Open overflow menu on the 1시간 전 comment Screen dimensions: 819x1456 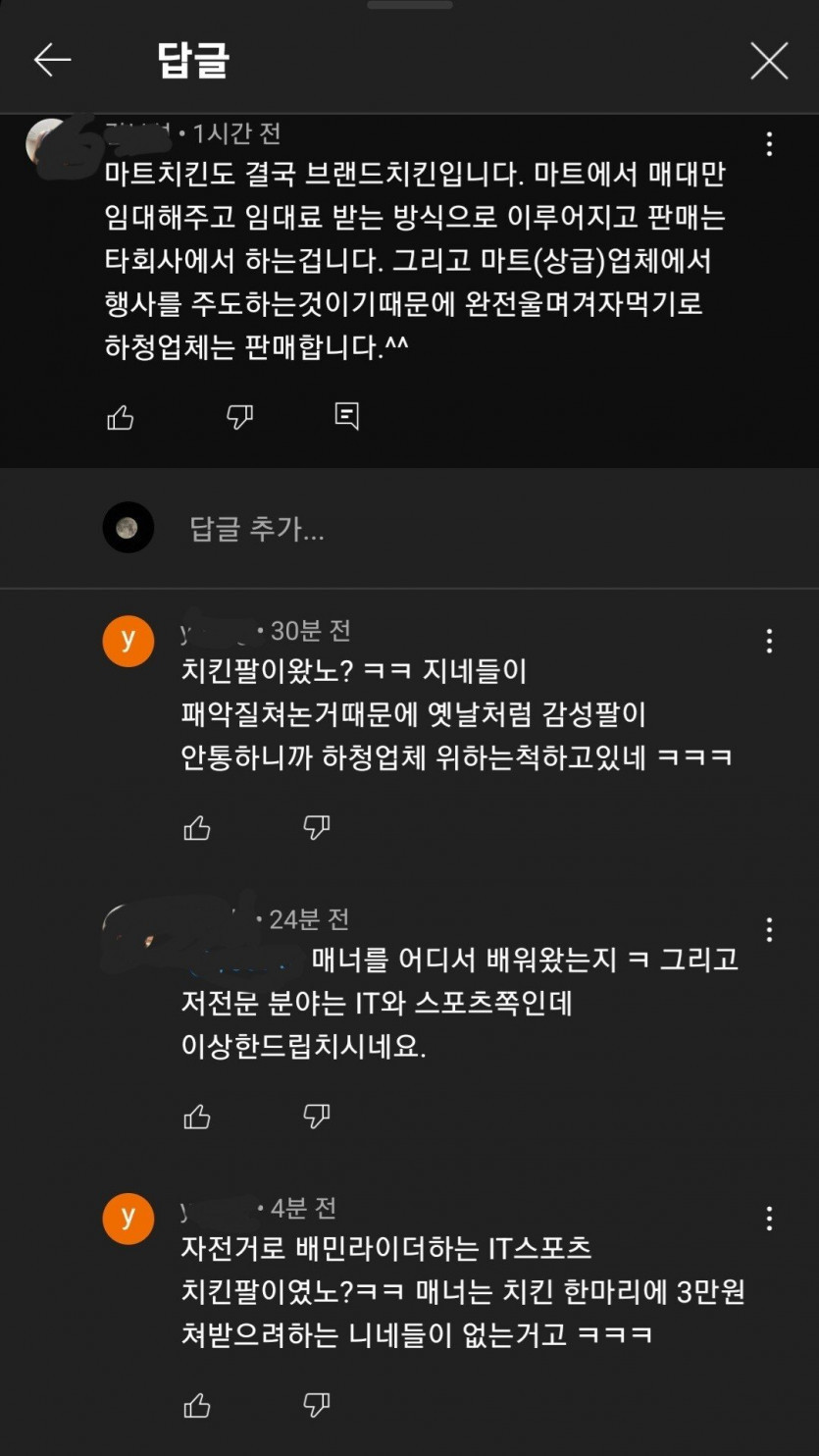769,144
